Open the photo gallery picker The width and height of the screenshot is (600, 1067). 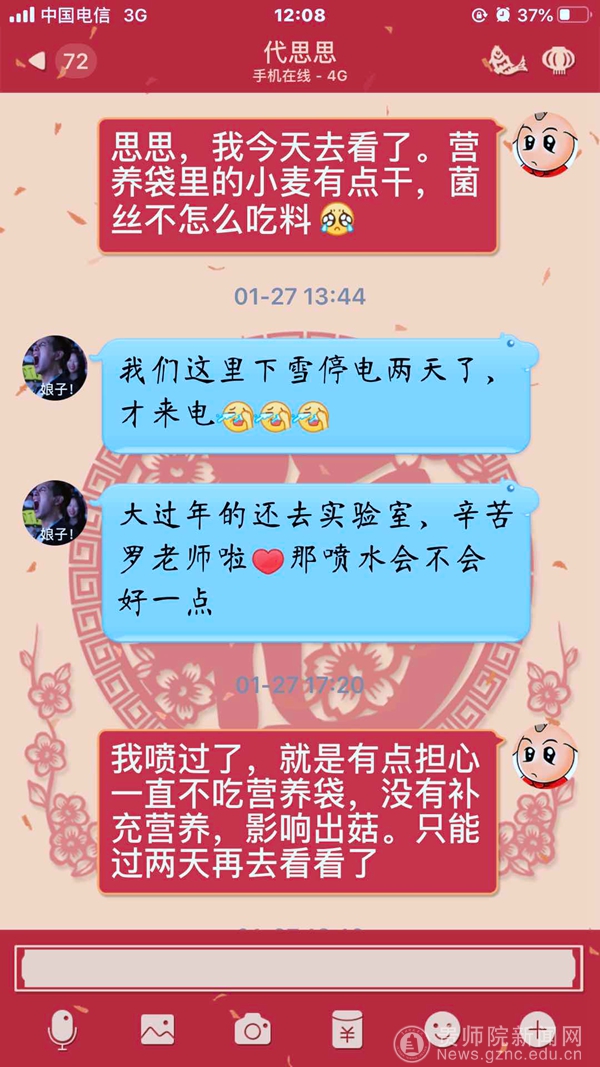(x=157, y=1029)
